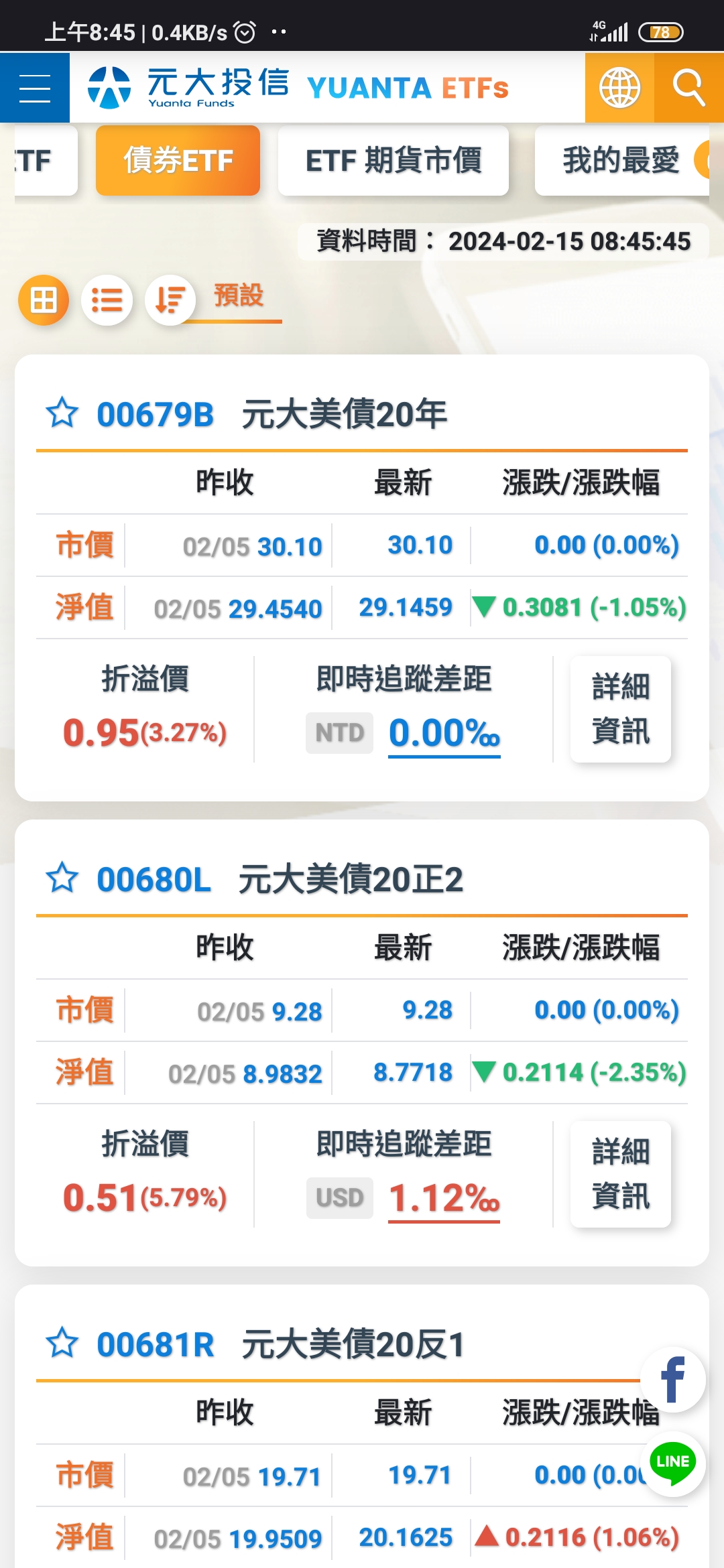
Task: Switch to ETF 期貨市價 tab
Action: click(394, 161)
